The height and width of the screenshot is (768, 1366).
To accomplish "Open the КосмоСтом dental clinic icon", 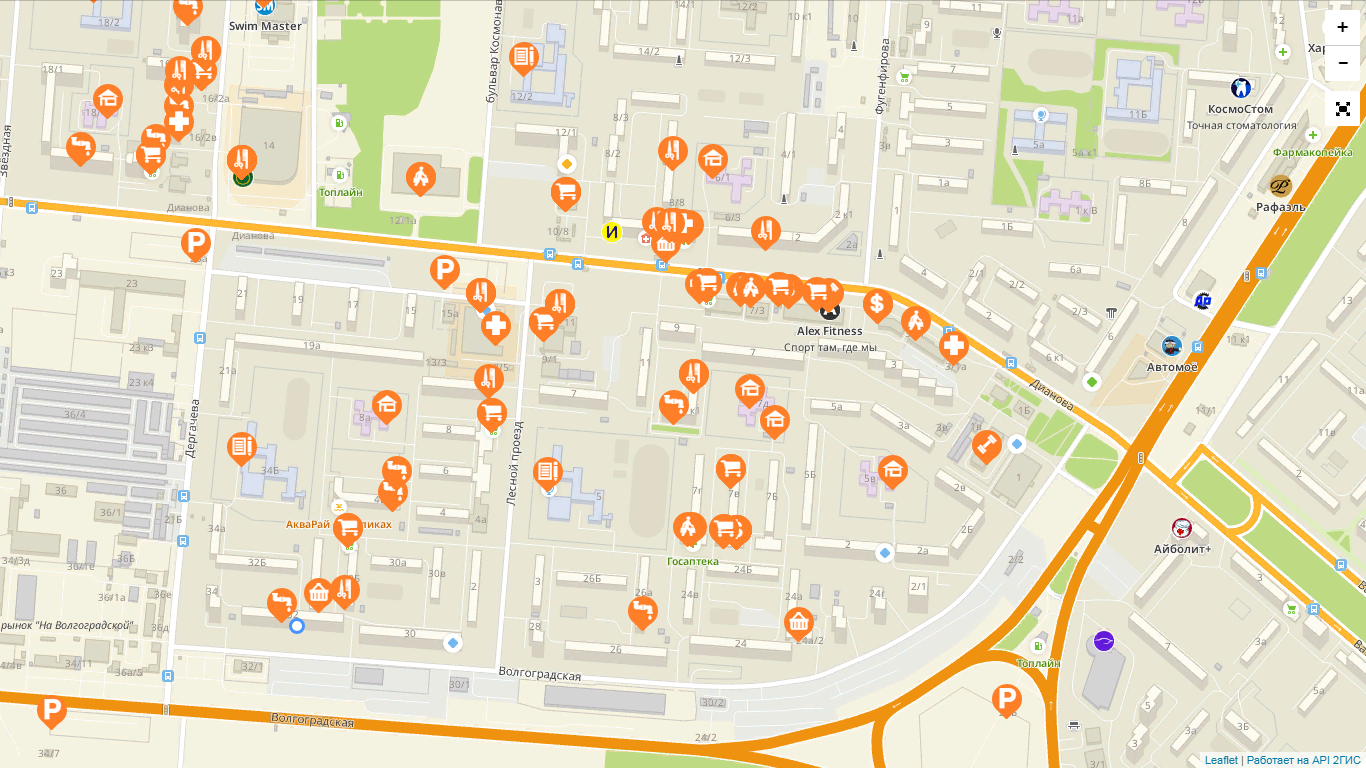I will pyautogui.click(x=1241, y=88).
